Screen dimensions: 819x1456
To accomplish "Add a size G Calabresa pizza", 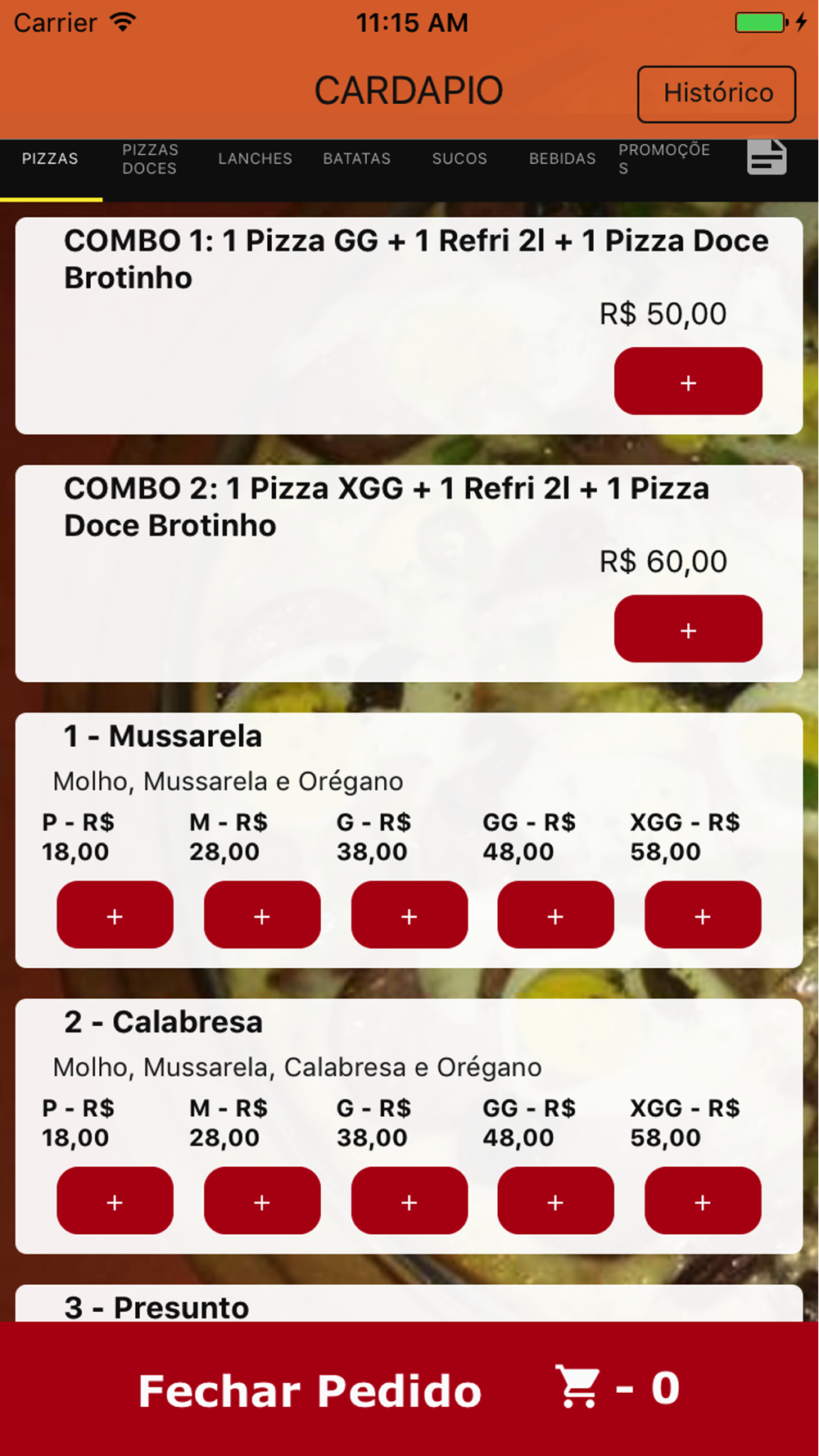I will (409, 1201).
